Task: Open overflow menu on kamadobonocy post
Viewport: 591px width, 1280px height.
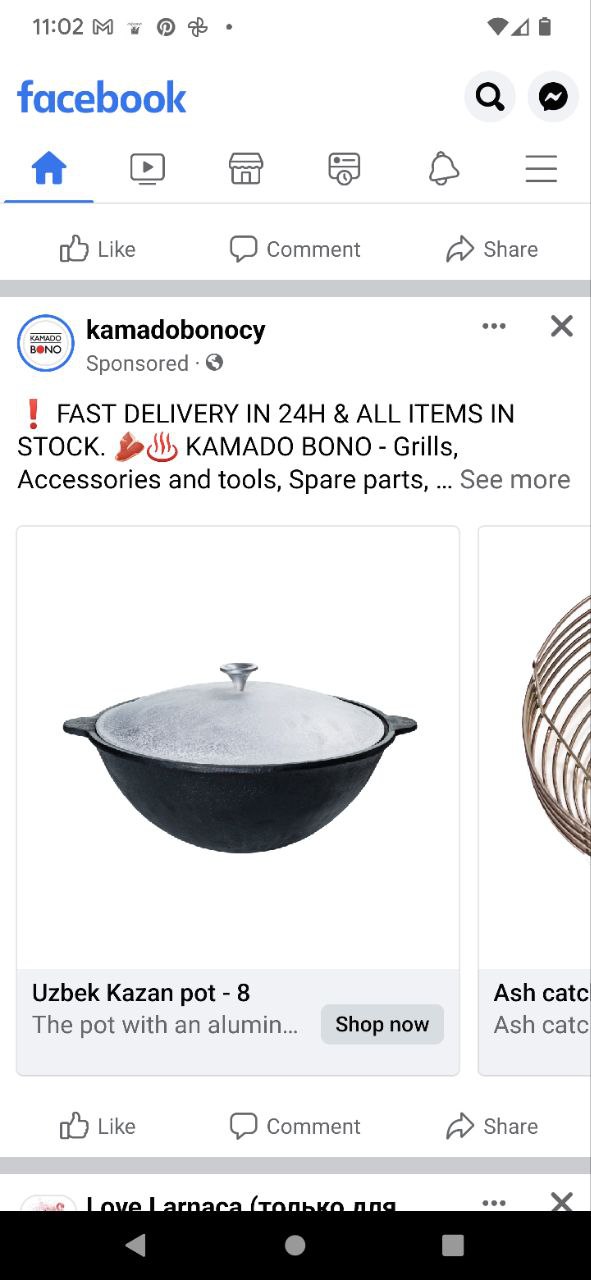Action: (x=494, y=326)
